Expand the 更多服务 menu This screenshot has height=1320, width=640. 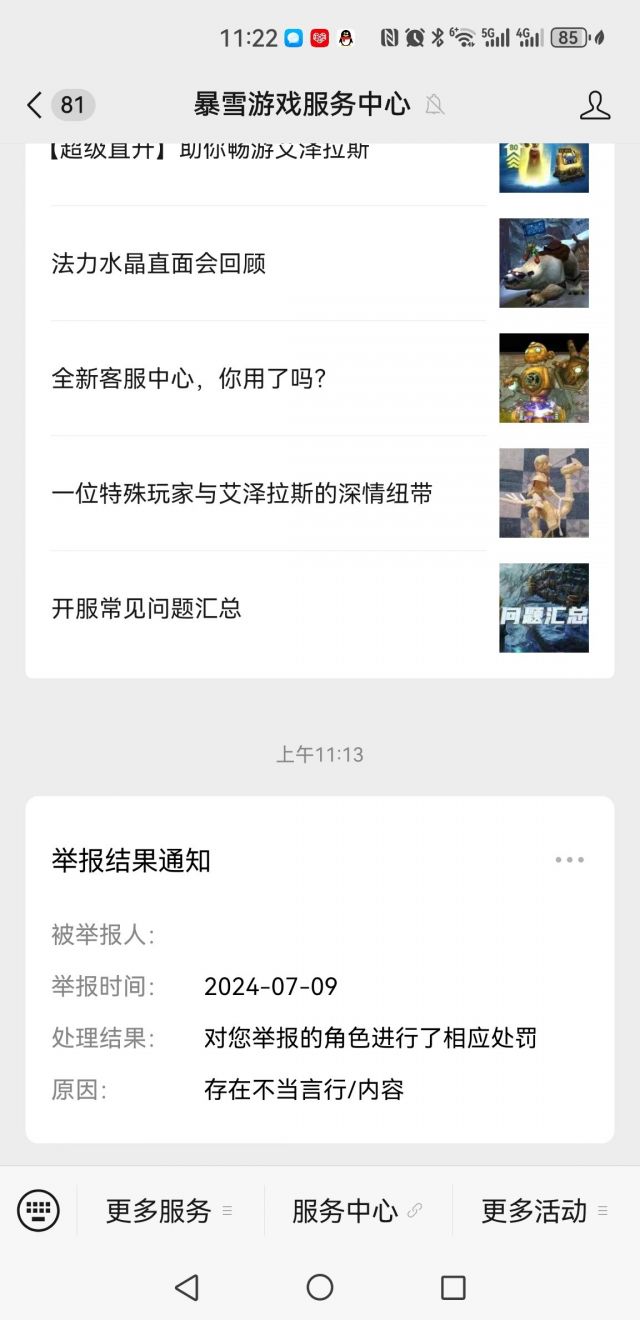[x=169, y=1211]
